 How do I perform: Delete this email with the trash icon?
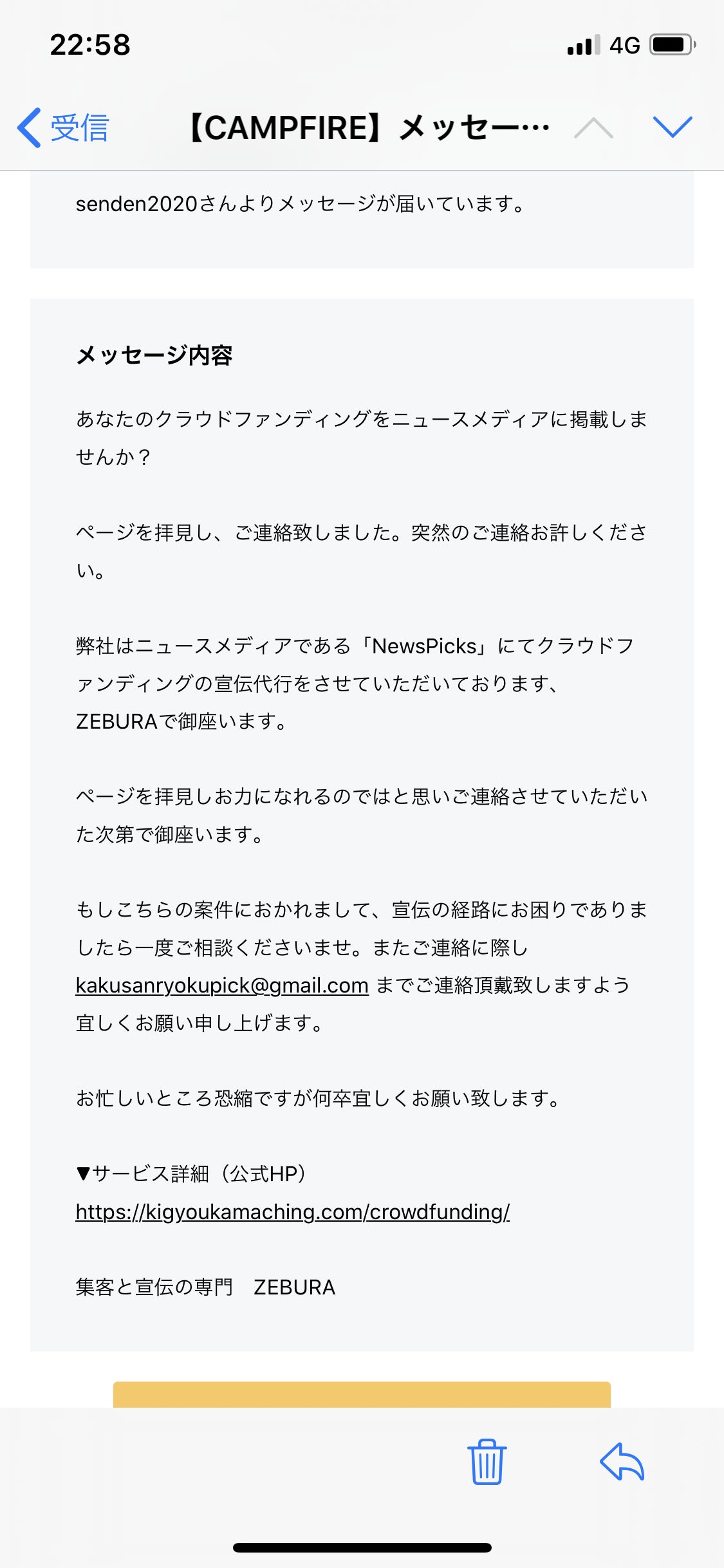pyautogui.click(x=487, y=1462)
